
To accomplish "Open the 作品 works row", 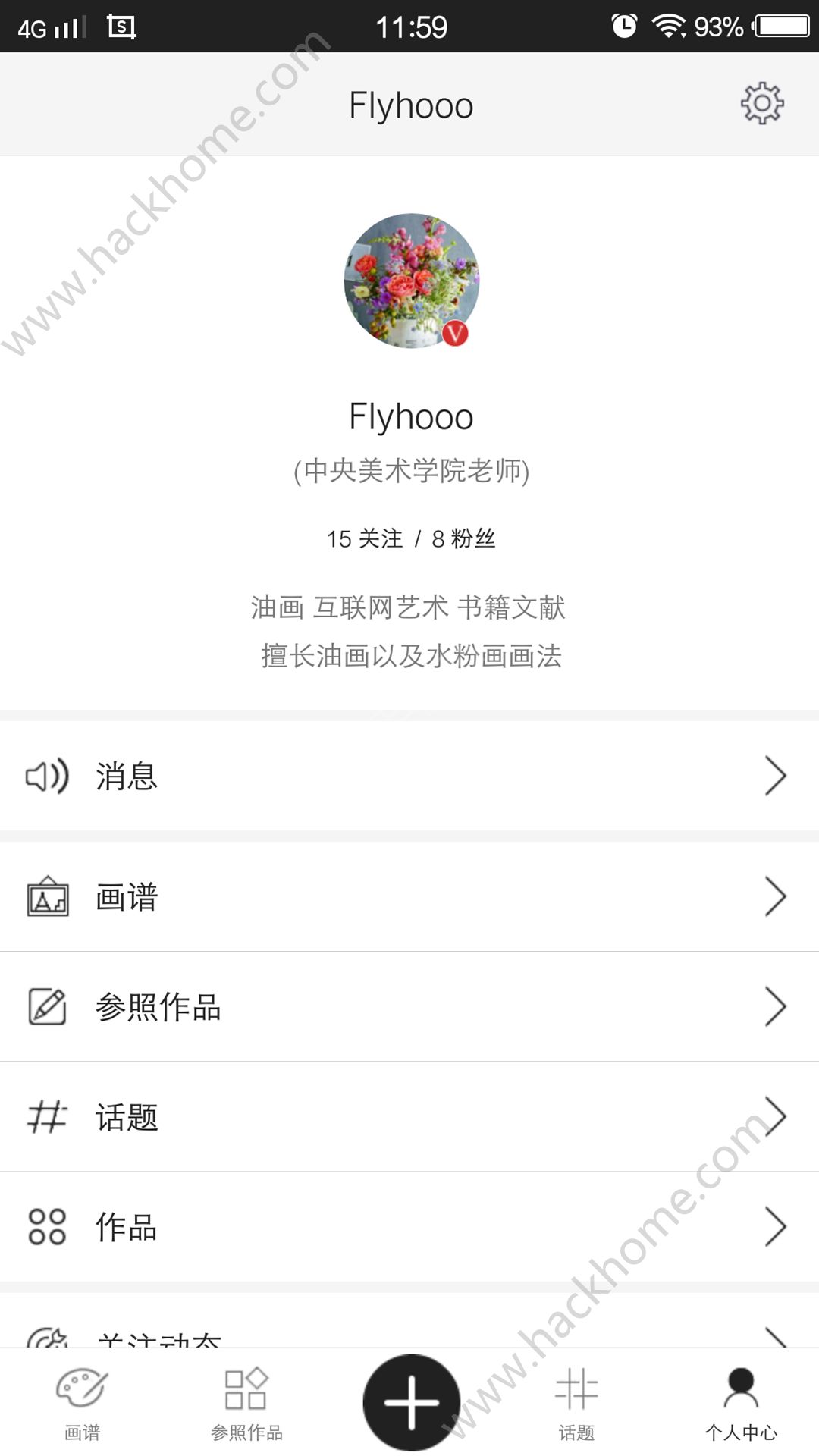I will pyautogui.click(x=409, y=1227).
